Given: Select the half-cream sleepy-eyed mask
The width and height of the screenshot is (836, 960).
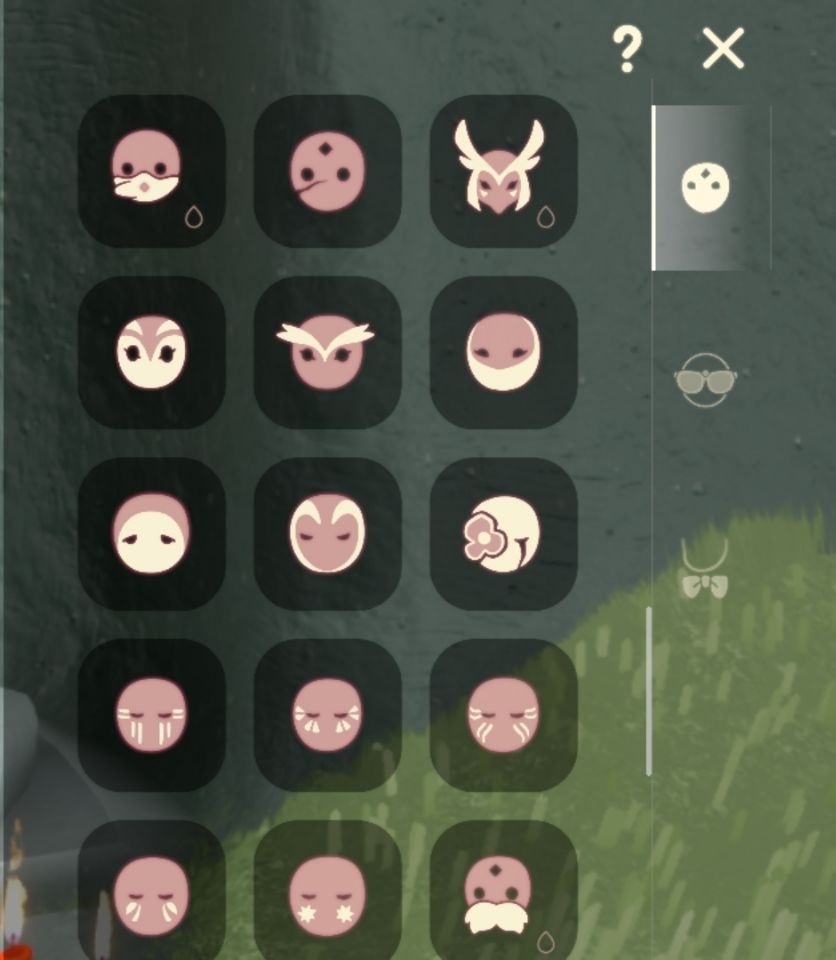Looking at the screenshot, I should pos(151,534).
